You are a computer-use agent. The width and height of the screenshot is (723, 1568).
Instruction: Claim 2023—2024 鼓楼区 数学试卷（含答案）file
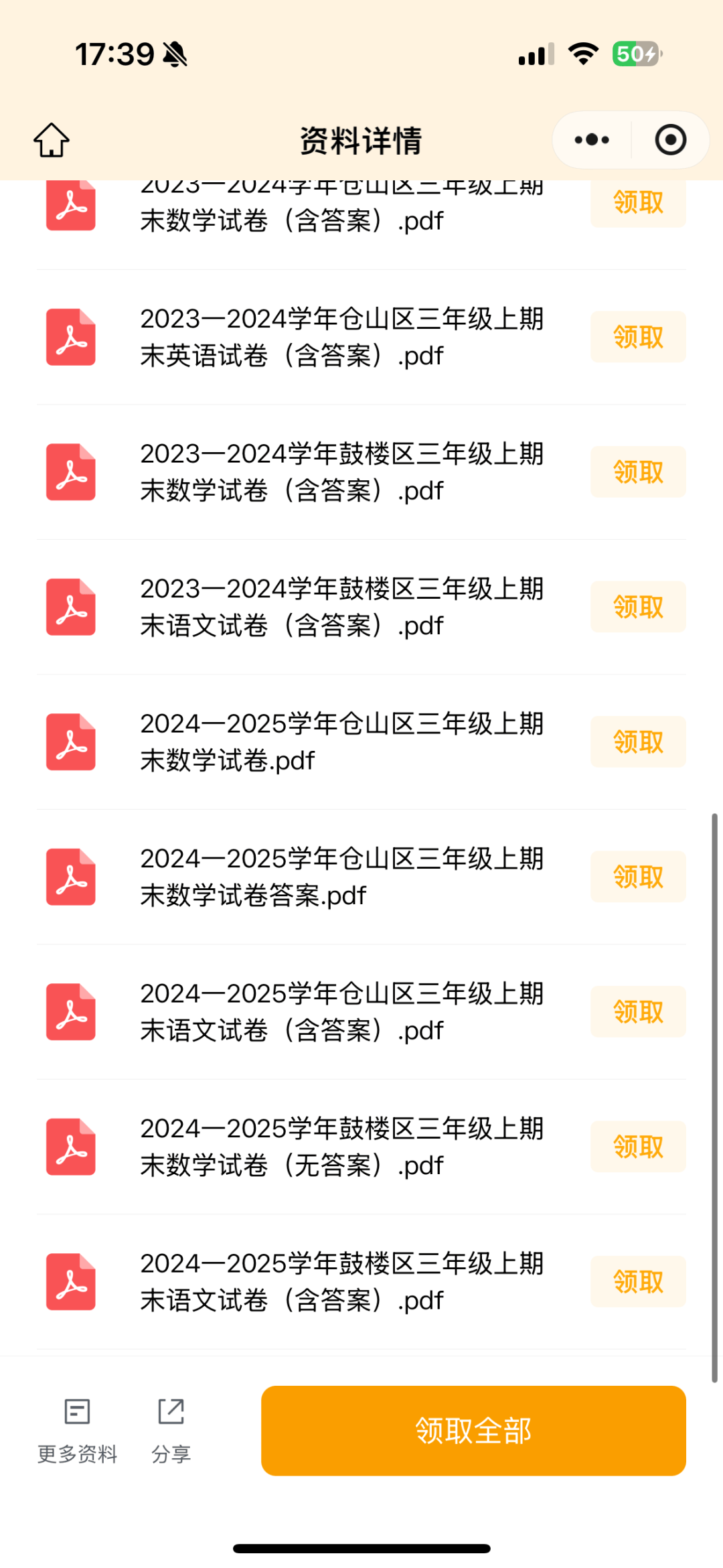pyautogui.click(x=637, y=472)
